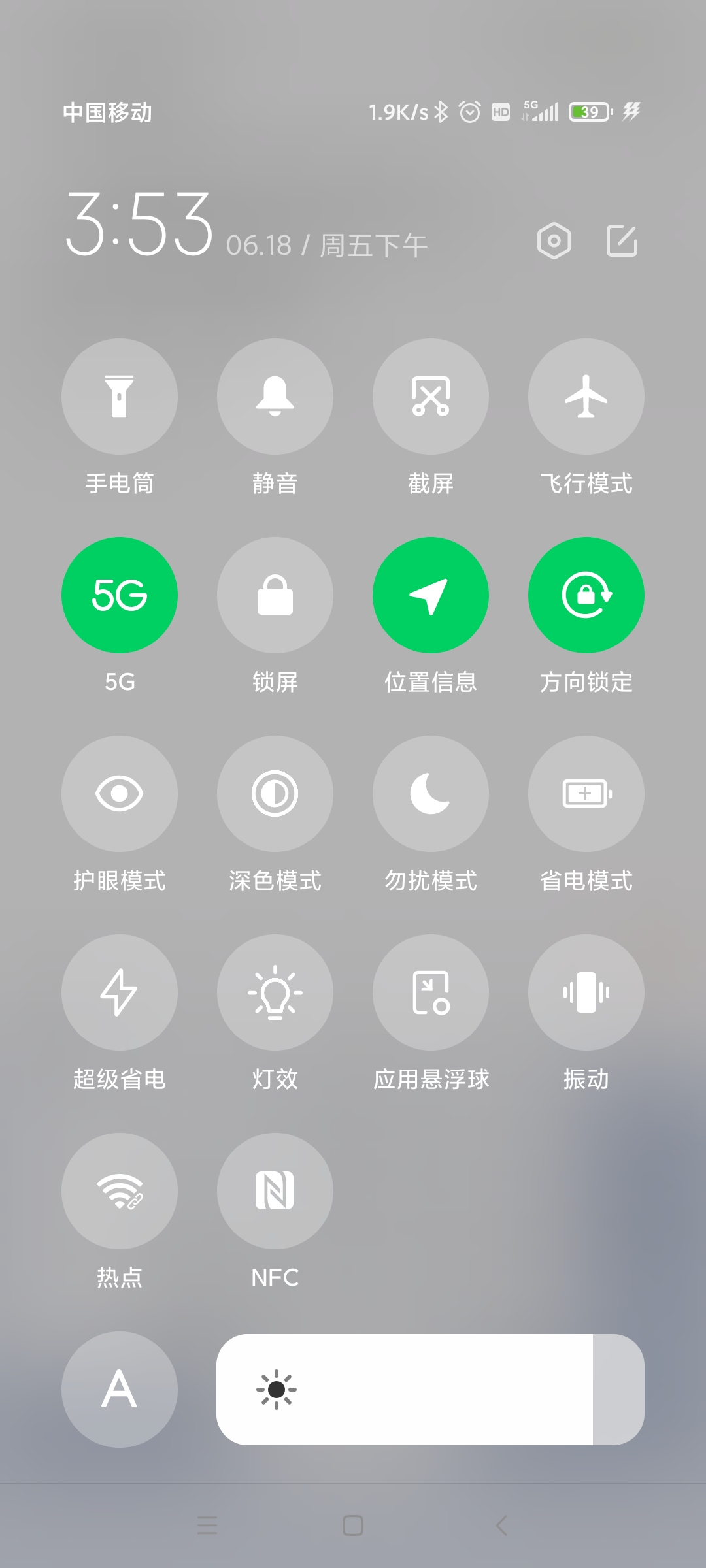Enable silent mode (静音)
This screenshot has width=706, height=1568.
[275, 397]
